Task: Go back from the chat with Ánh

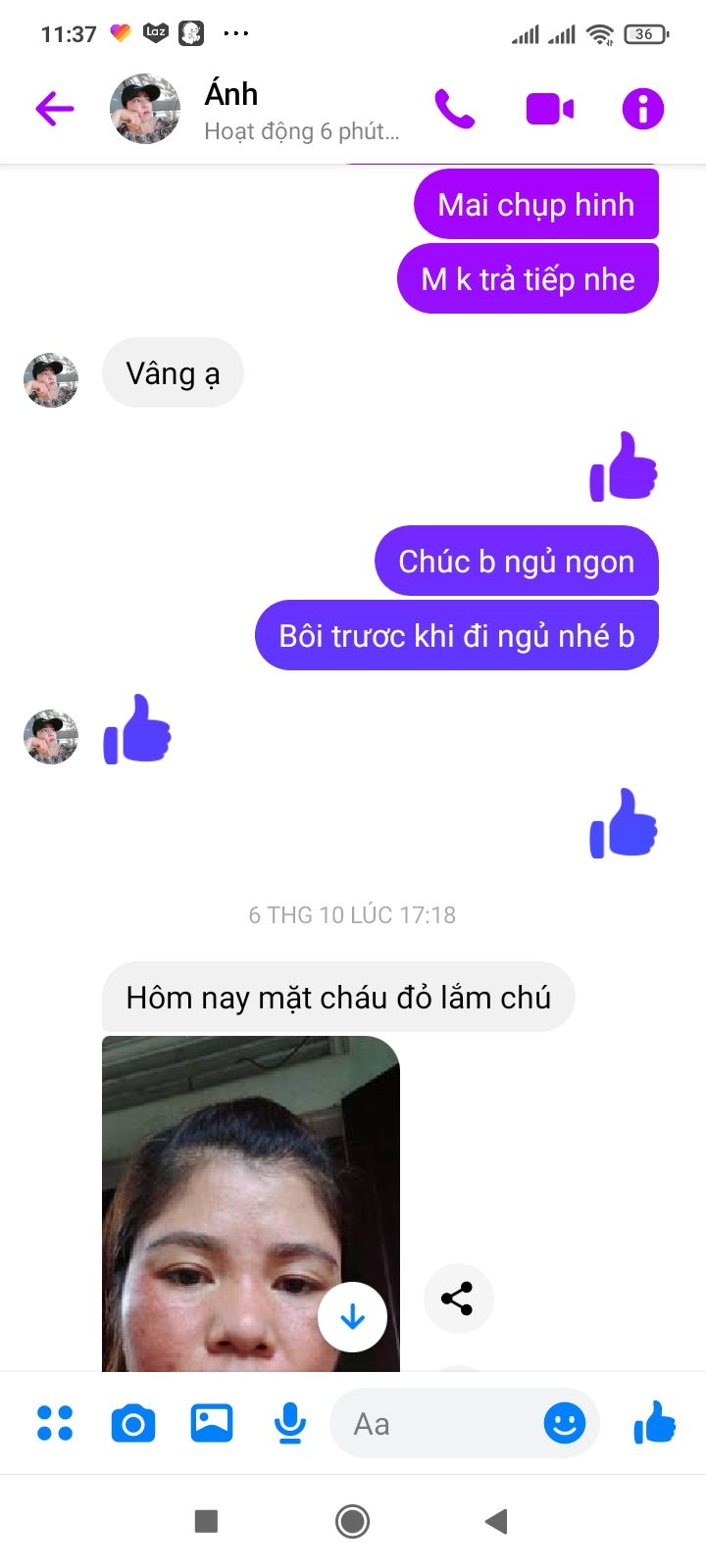Action: pyautogui.click(x=55, y=109)
